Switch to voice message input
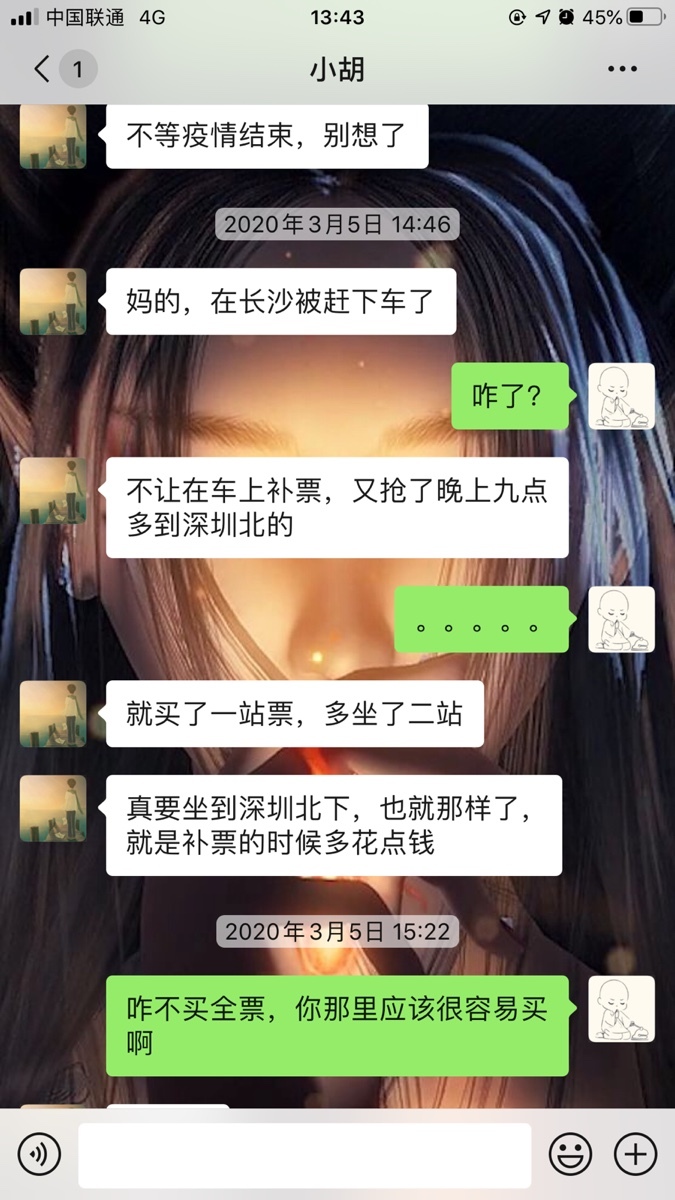 coord(40,1155)
